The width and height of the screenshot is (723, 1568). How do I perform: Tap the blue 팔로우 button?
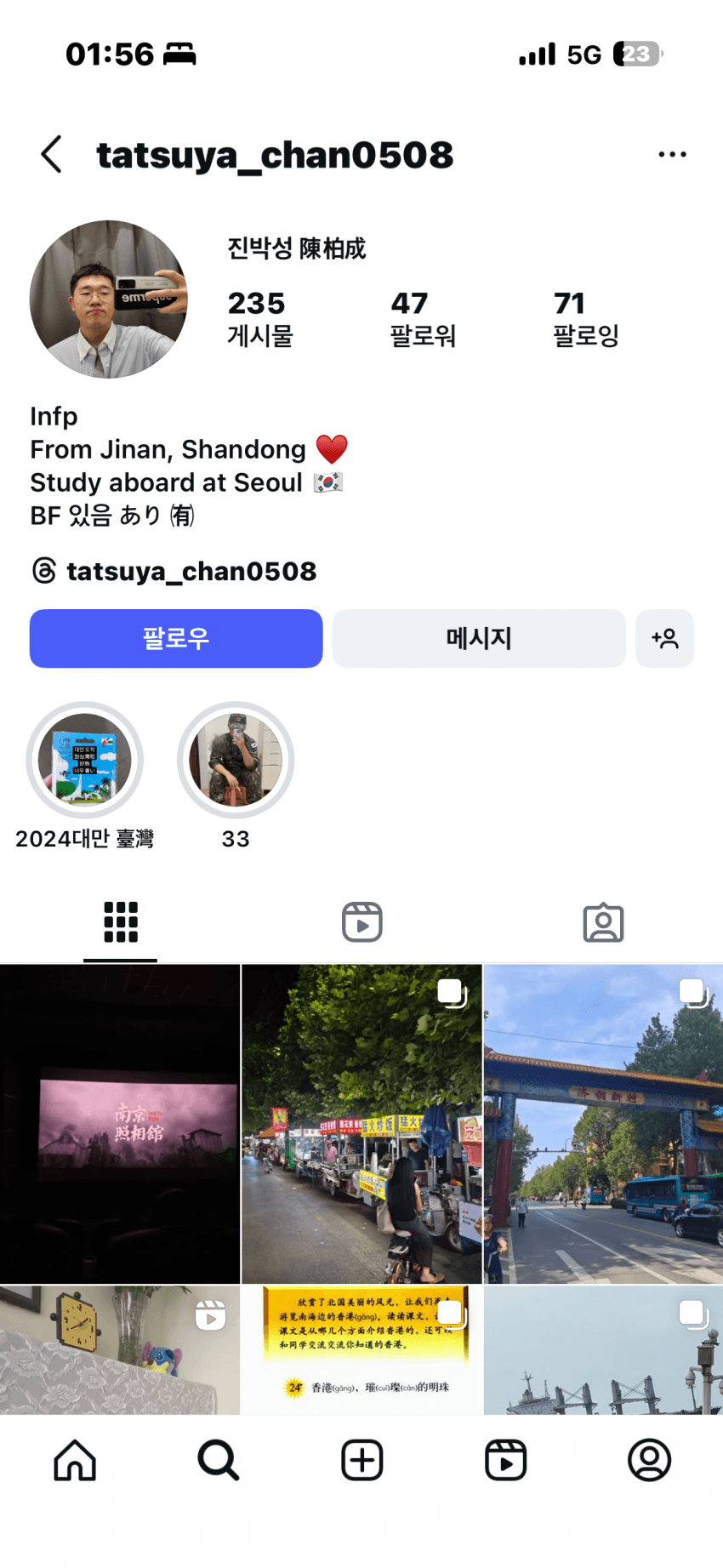point(176,638)
